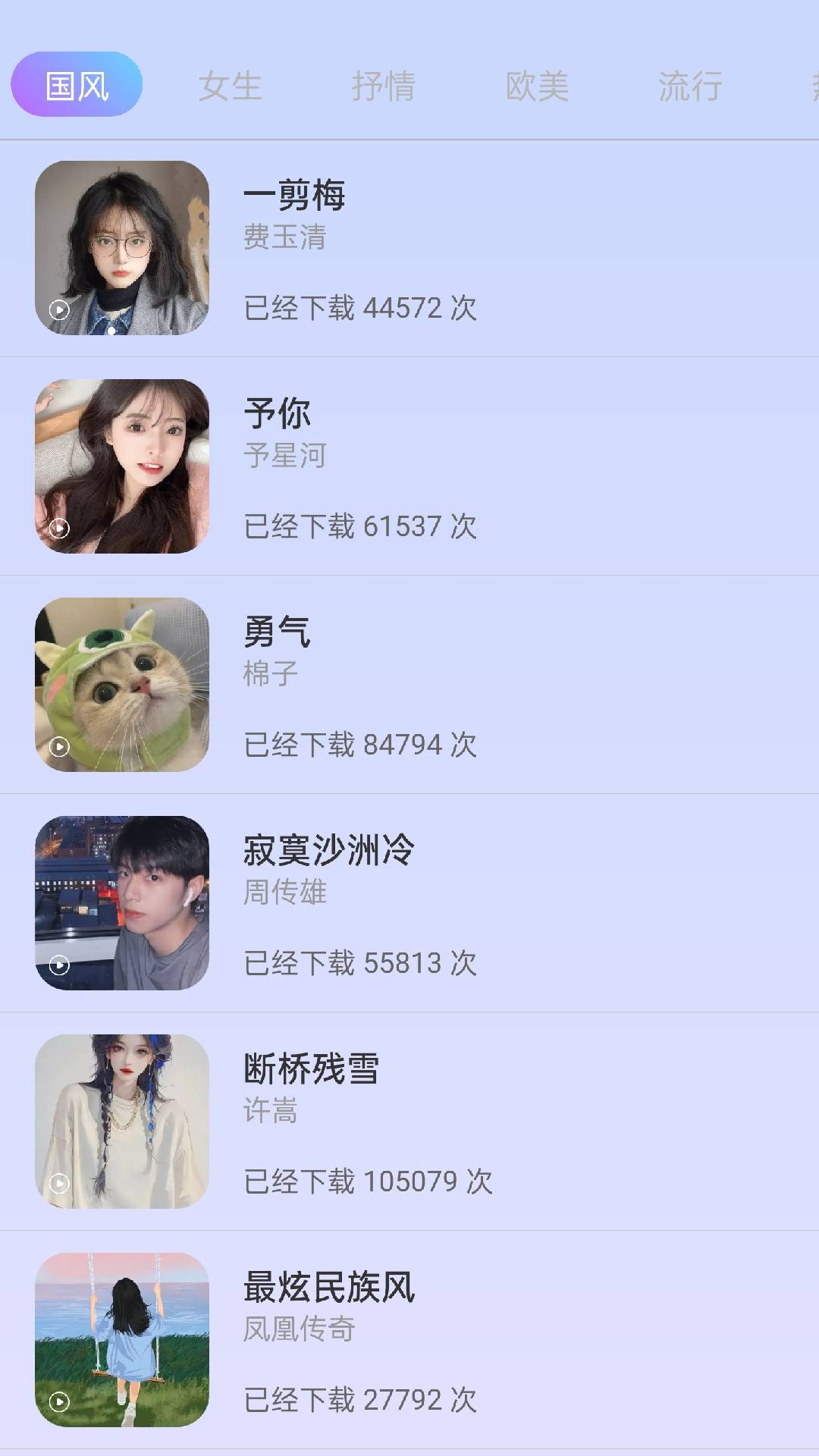Viewport: 819px width, 1456px height.
Task: Open the song 断桥残雪 by 许嵩
Action: (x=311, y=1069)
